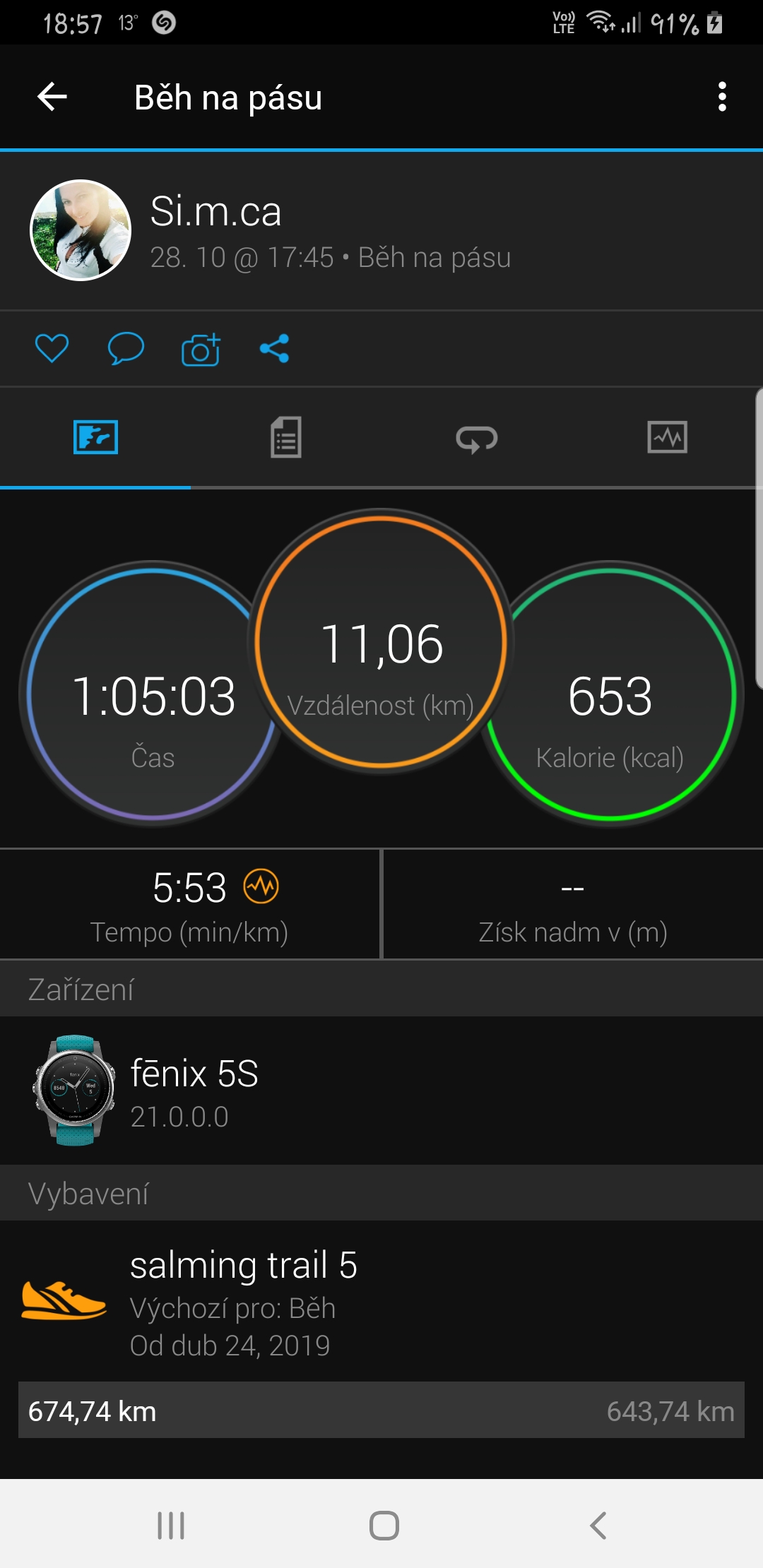Screen dimensions: 763x1568
Task: Open recent apps from navigation bar
Action: coord(171,1525)
